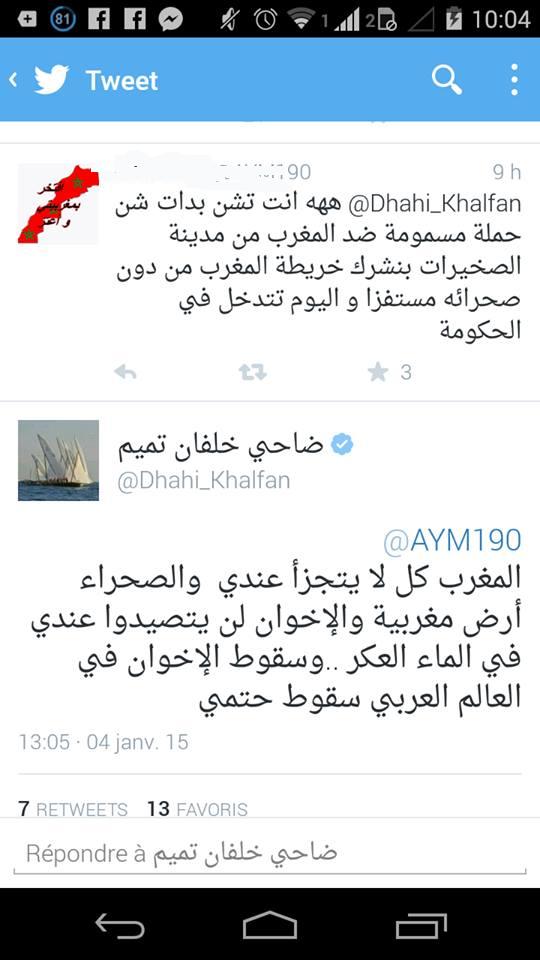Open the search magnifier
The width and height of the screenshot is (540, 960).
447,80
